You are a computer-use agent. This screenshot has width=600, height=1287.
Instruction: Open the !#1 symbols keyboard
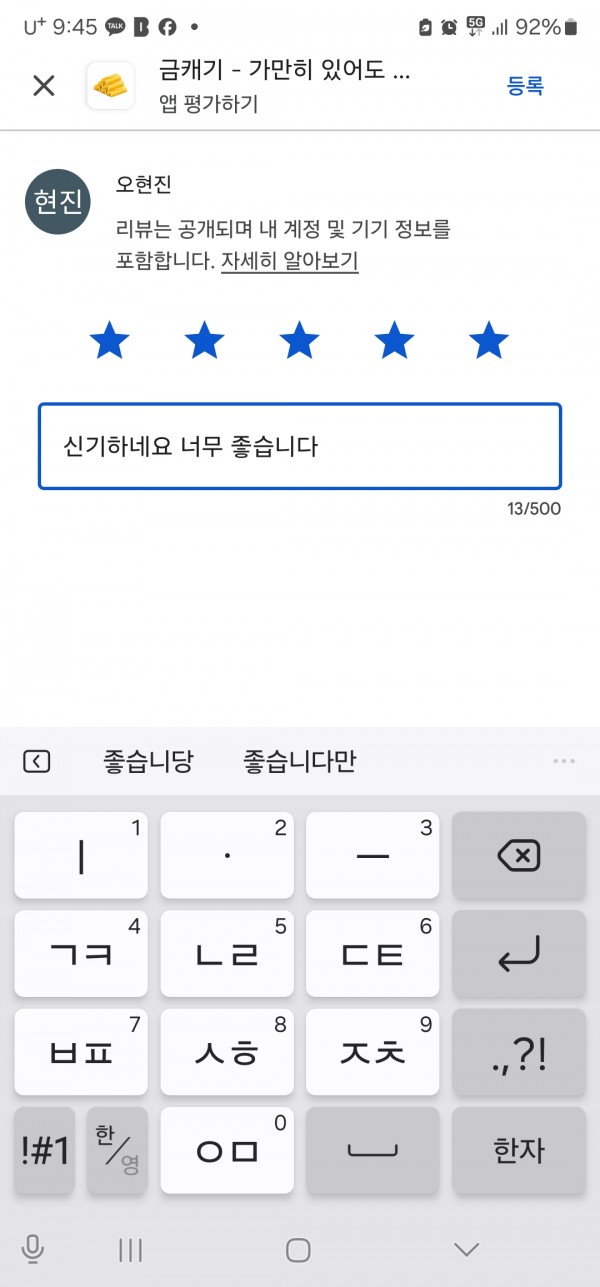coord(45,1150)
